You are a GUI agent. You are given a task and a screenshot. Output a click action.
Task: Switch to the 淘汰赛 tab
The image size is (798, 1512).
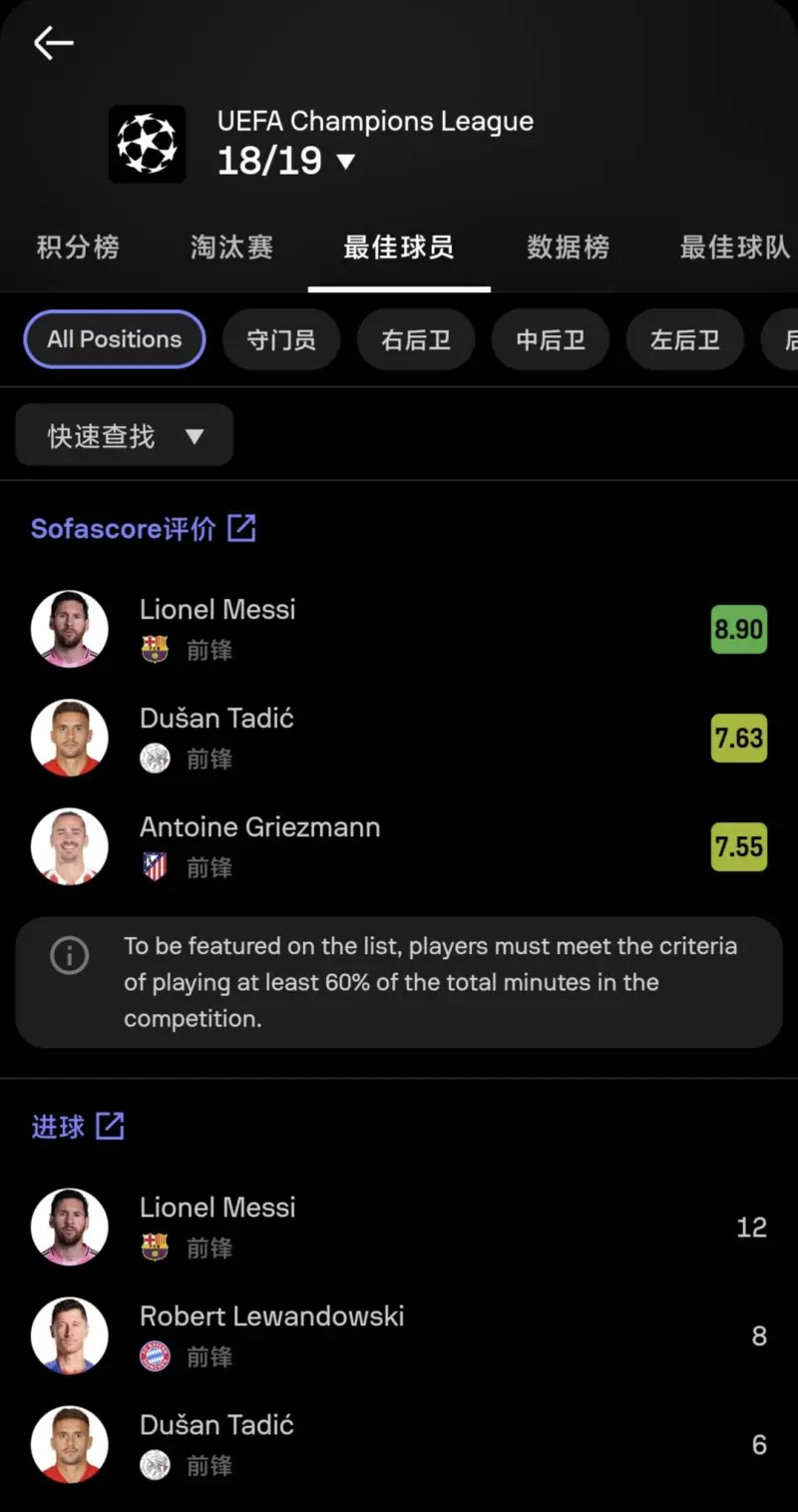pos(231,248)
